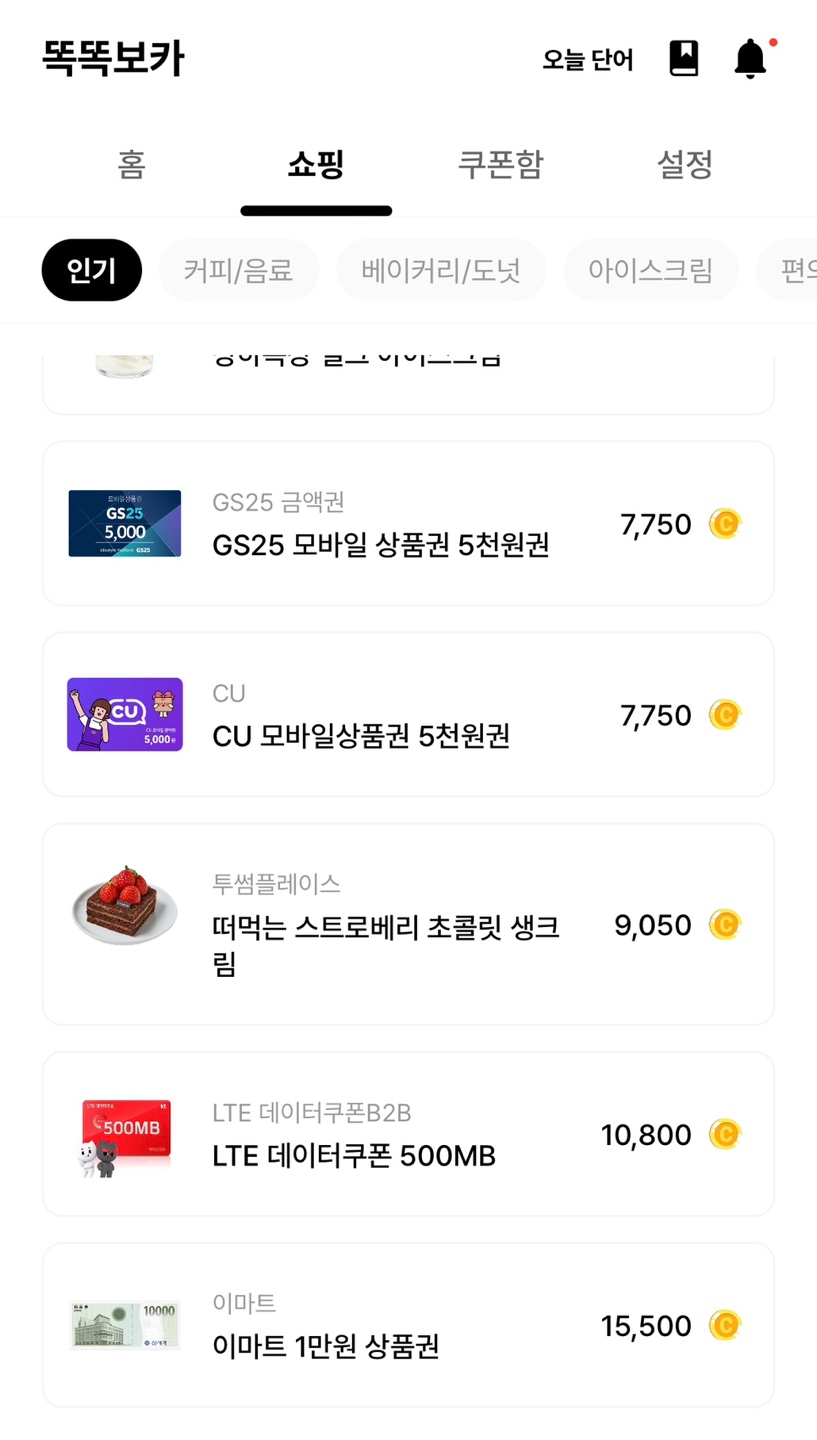This screenshot has height=1440, width=817.
Task: Select the 베이커리/도넛 category chip
Action: 441,270
